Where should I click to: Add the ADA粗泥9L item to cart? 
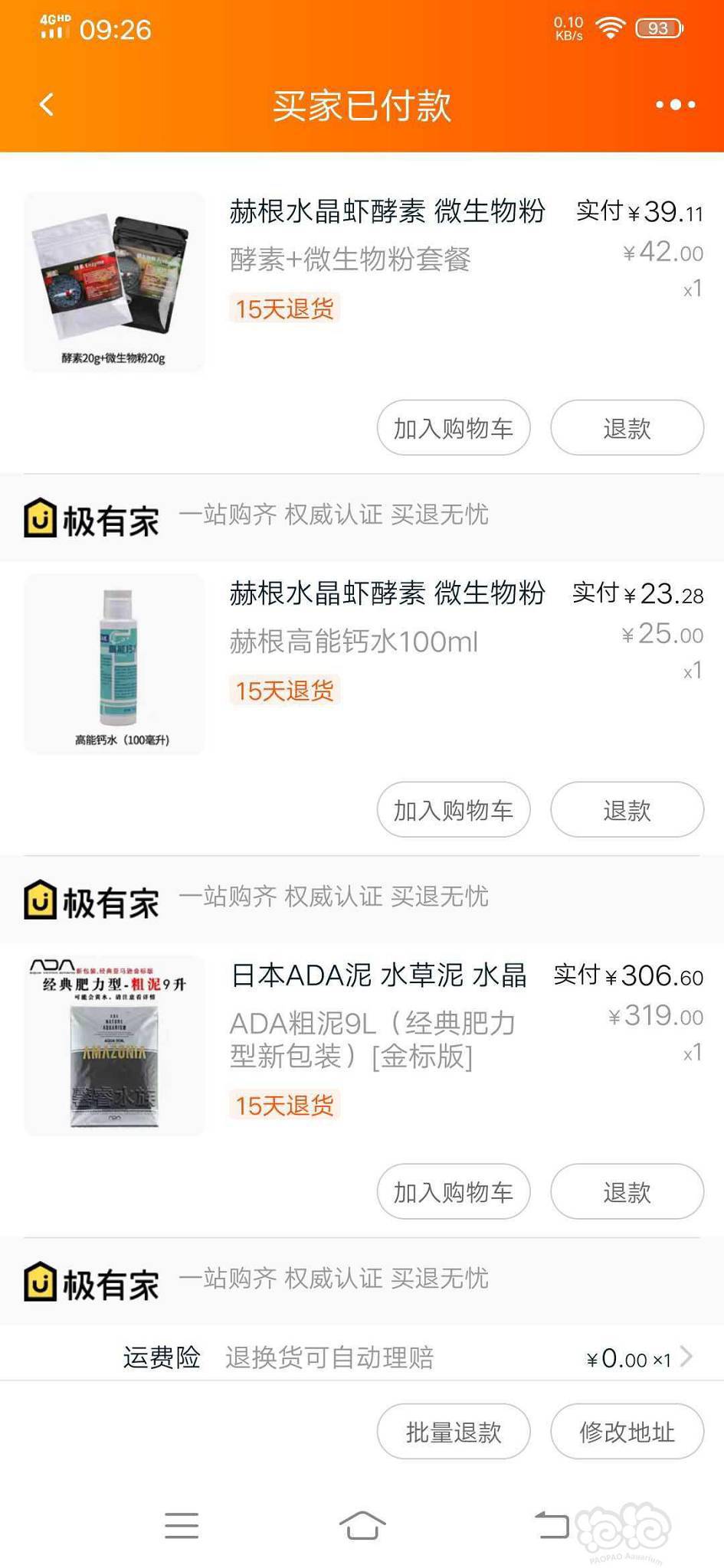(x=454, y=1192)
